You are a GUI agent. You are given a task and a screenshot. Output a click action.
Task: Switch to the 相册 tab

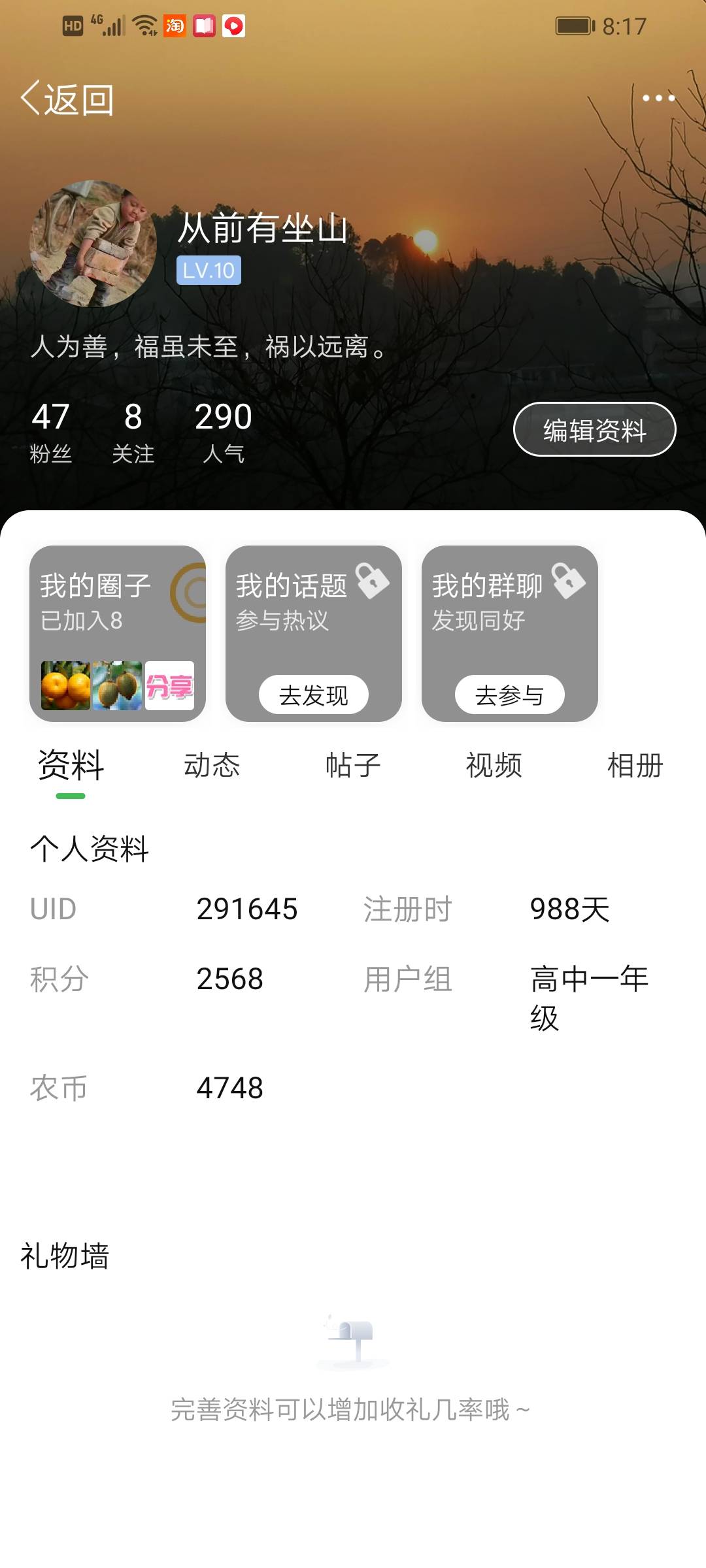635,765
